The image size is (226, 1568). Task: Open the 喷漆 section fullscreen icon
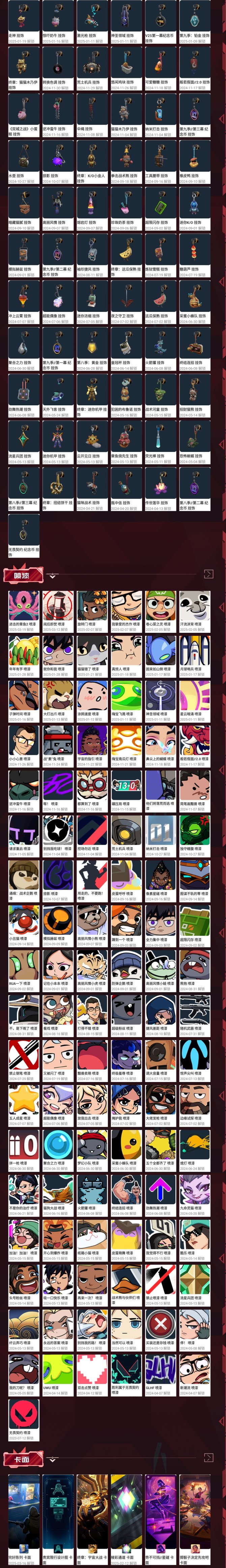(x=208, y=573)
